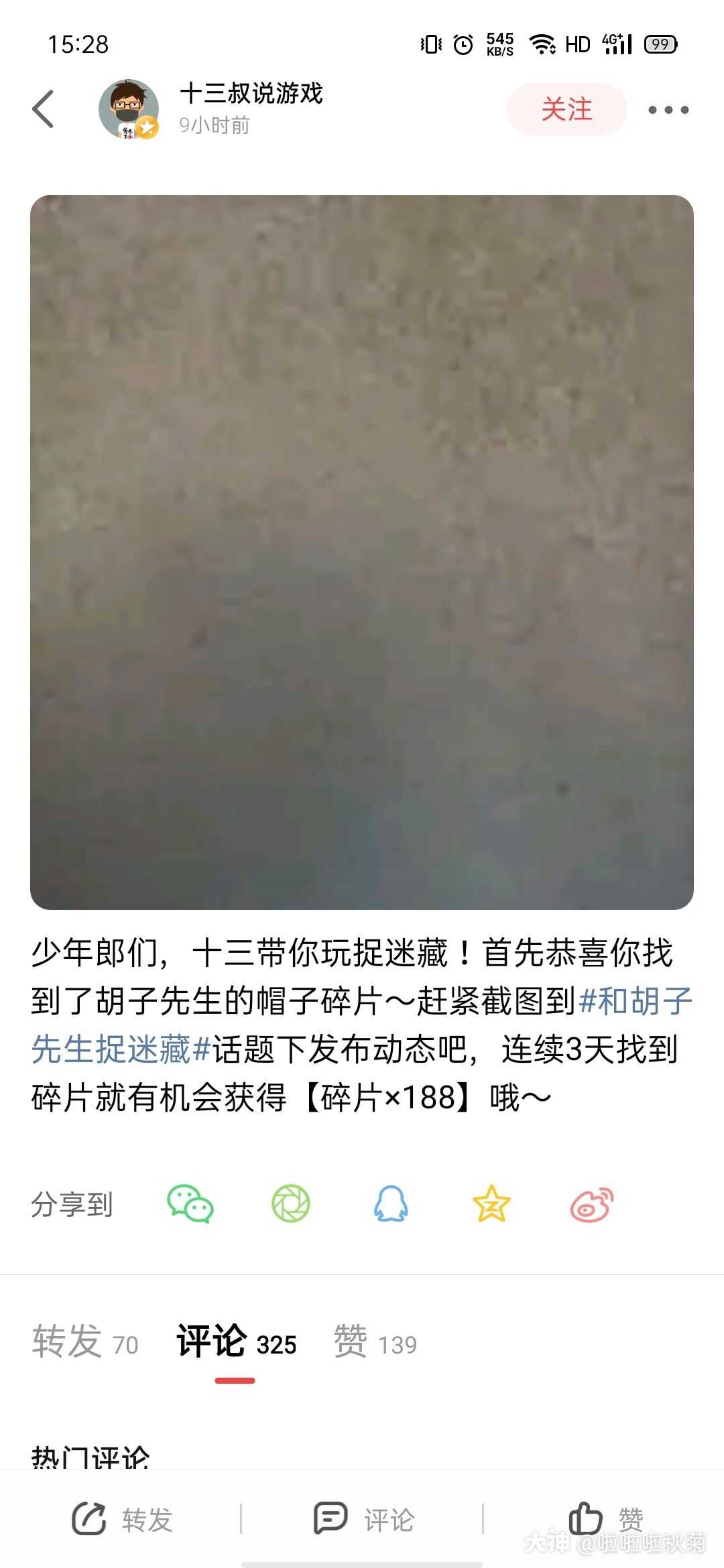724x1568 pixels.
Task: Toggle follow on 十三叔说游戏 with 关注 button
Action: pyautogui.click(x=567, y=109)
